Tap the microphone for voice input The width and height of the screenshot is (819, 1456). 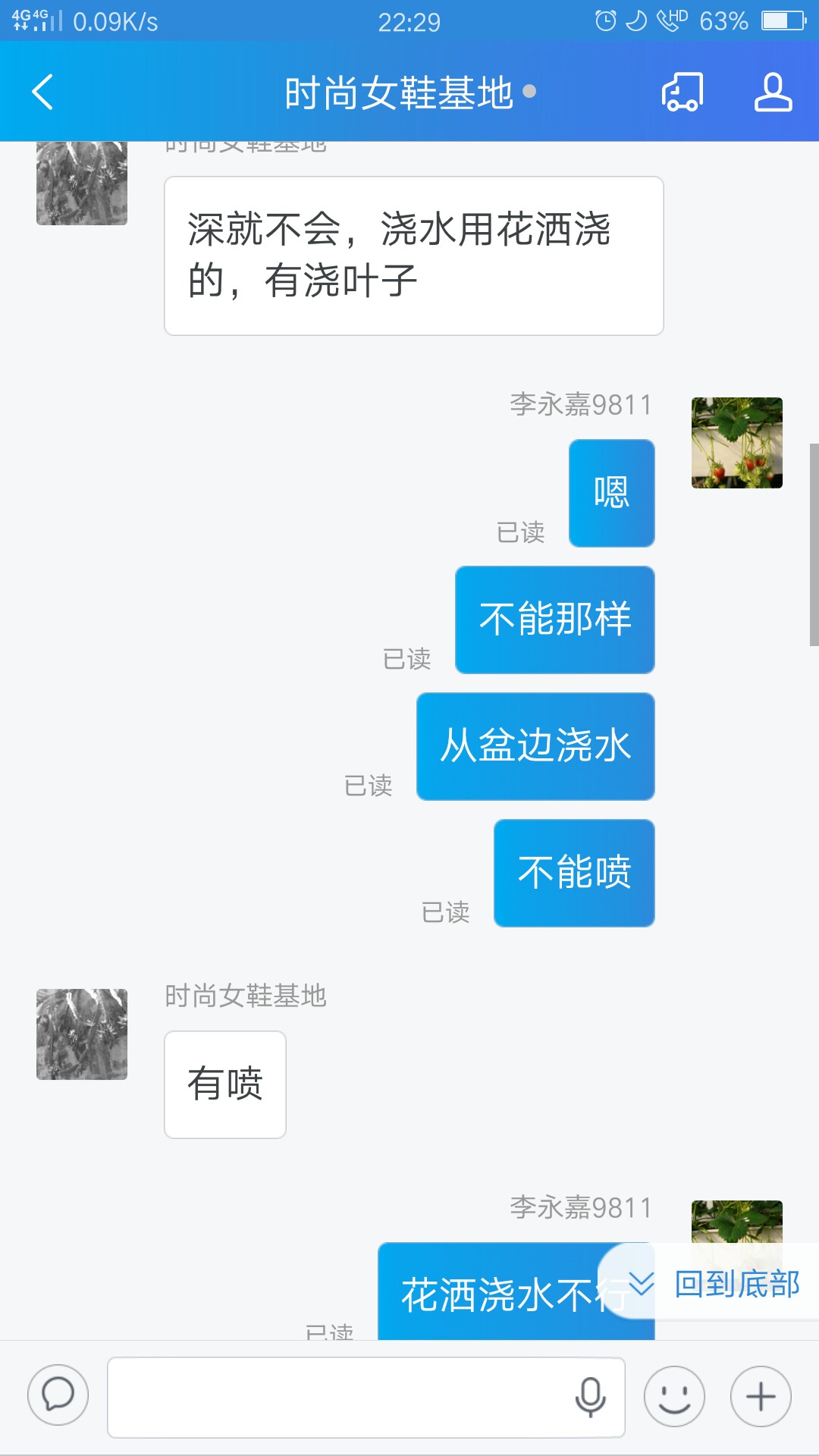[x=590, y=1397]
